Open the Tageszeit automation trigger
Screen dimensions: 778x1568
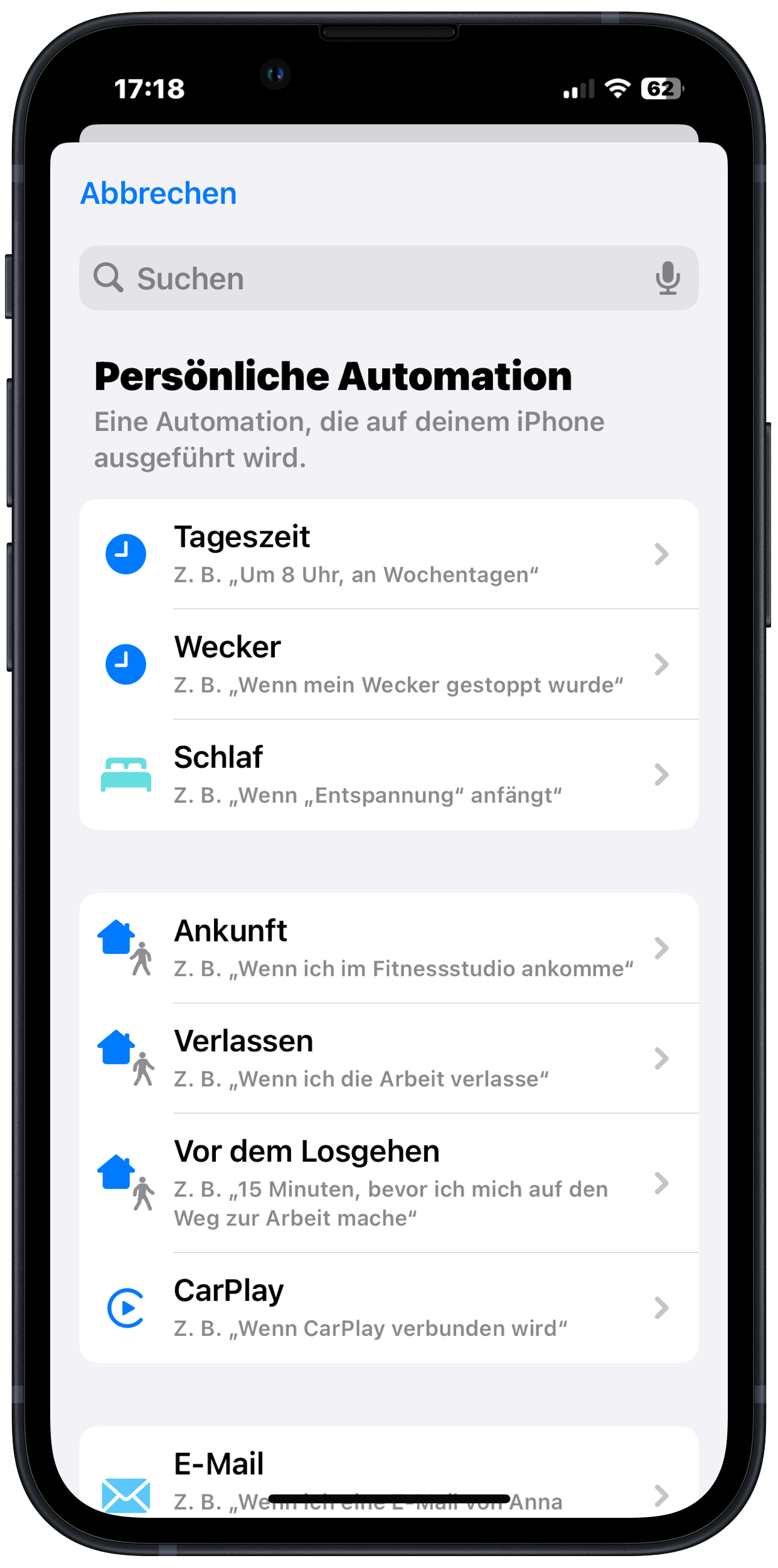(389, 554)
